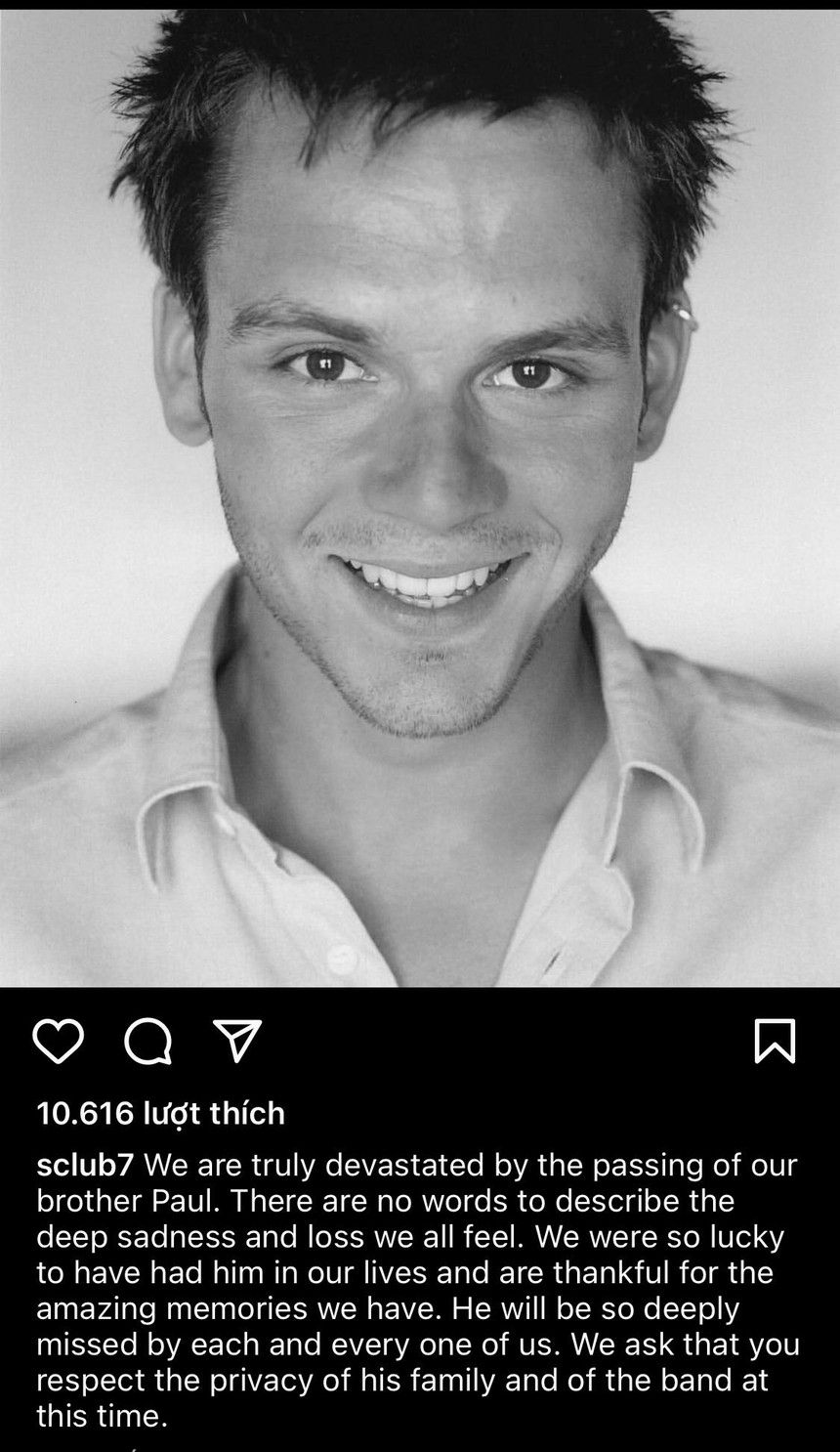Open the sclub7 profile from caption
This screenshot has height=1452, width=840.
tap(84, 1165)
